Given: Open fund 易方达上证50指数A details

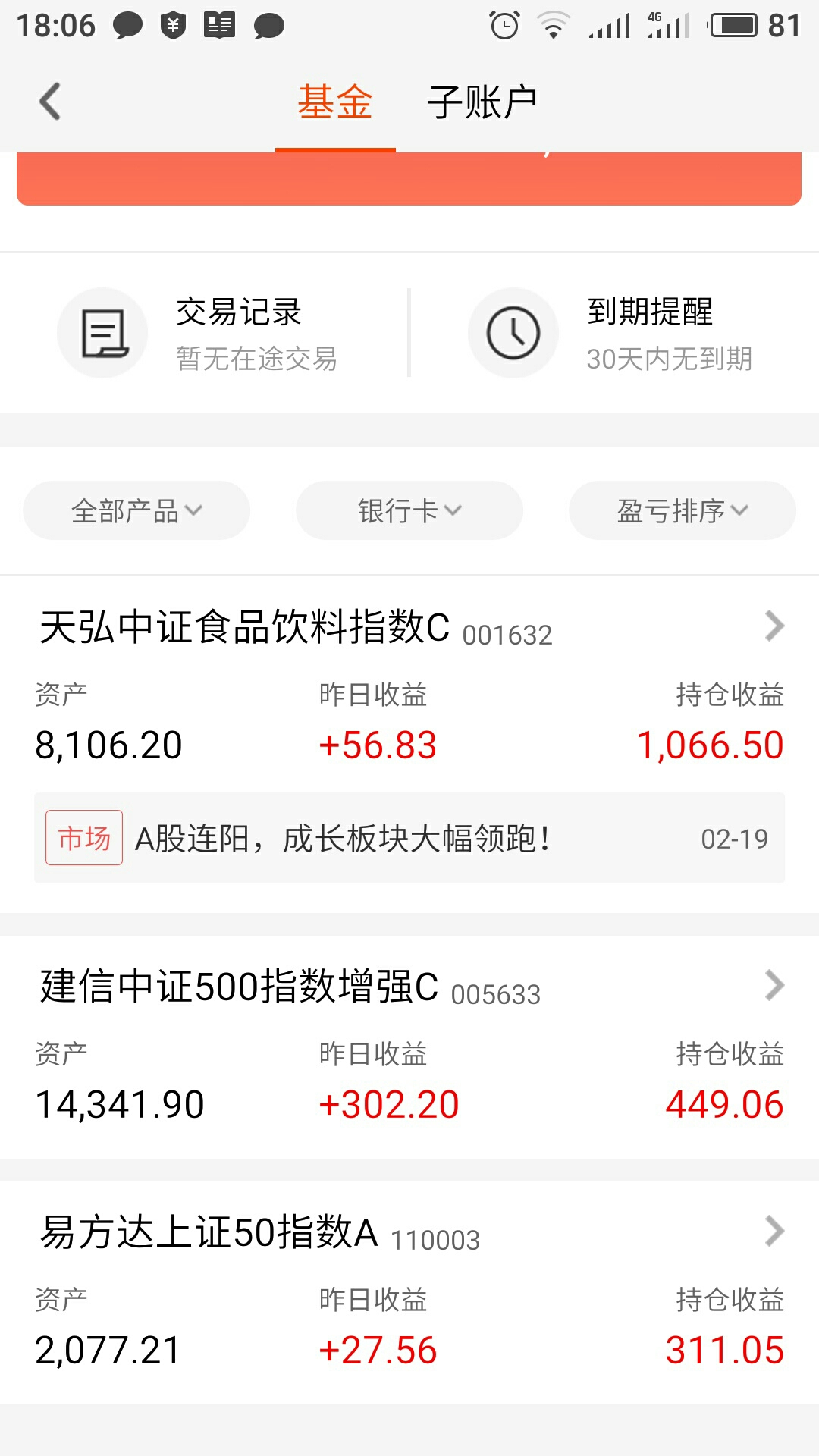Looking at the screenshot, I should click(409, 1292).
